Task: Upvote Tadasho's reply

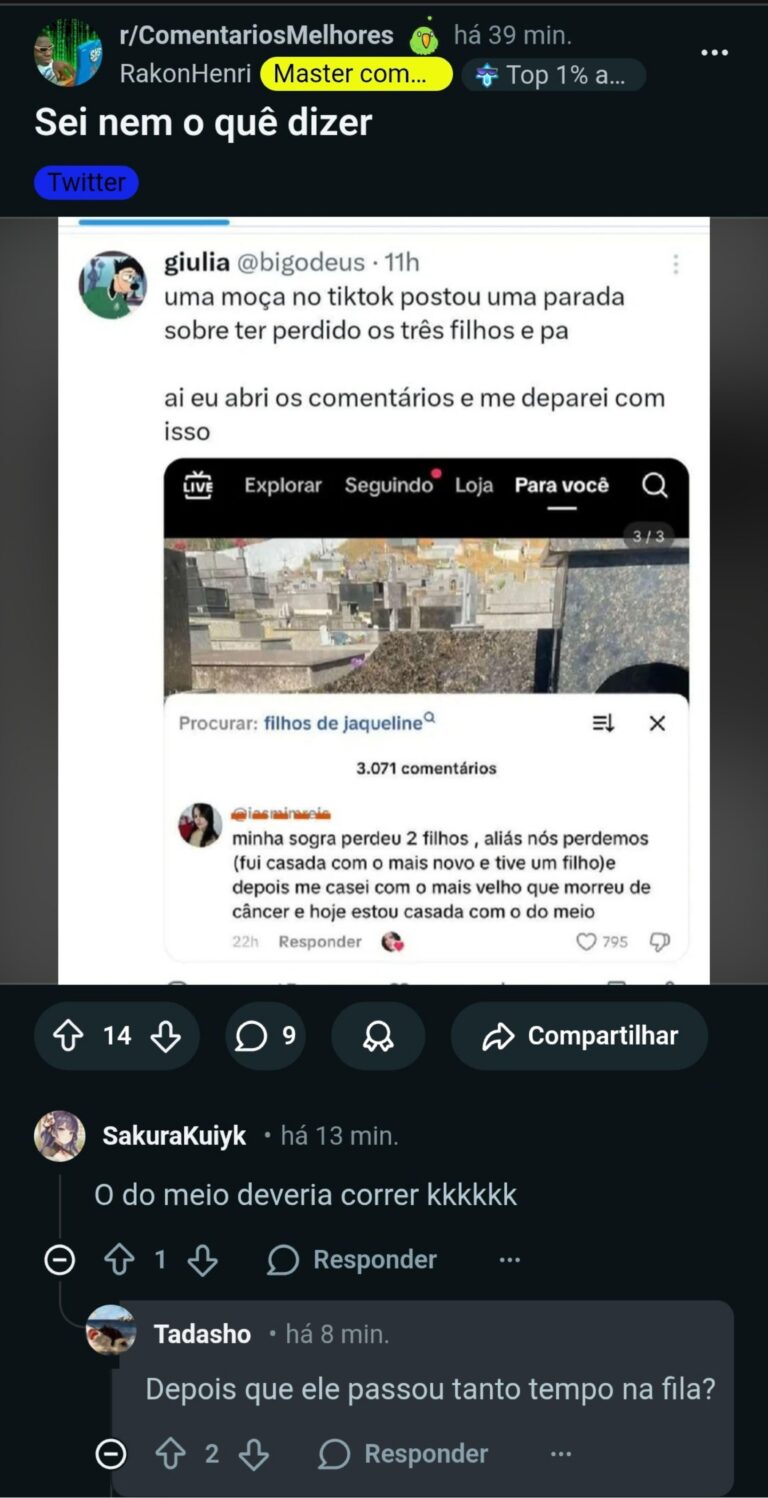Action: pos(171,1454)
